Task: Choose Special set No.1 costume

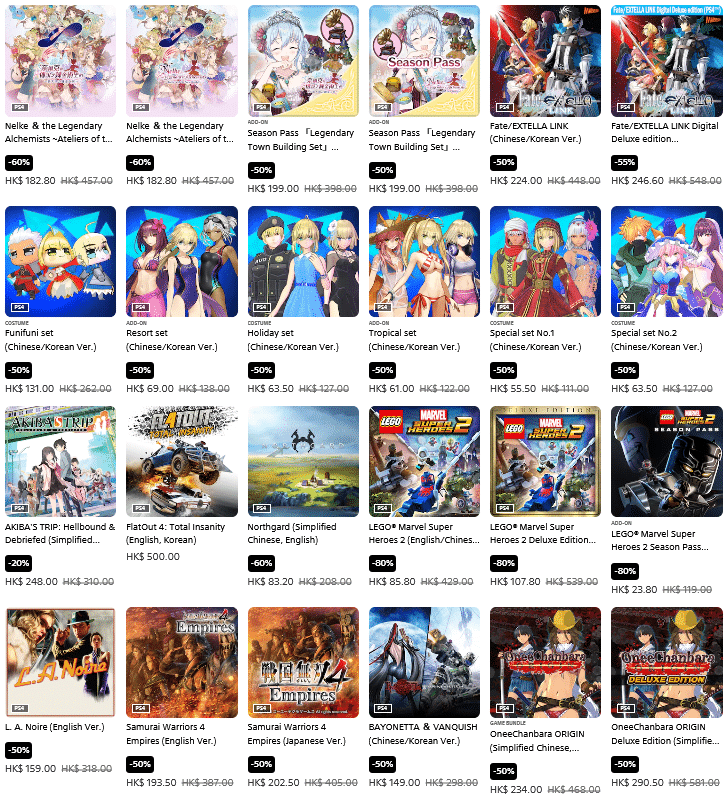Action: tap(545, 261)
